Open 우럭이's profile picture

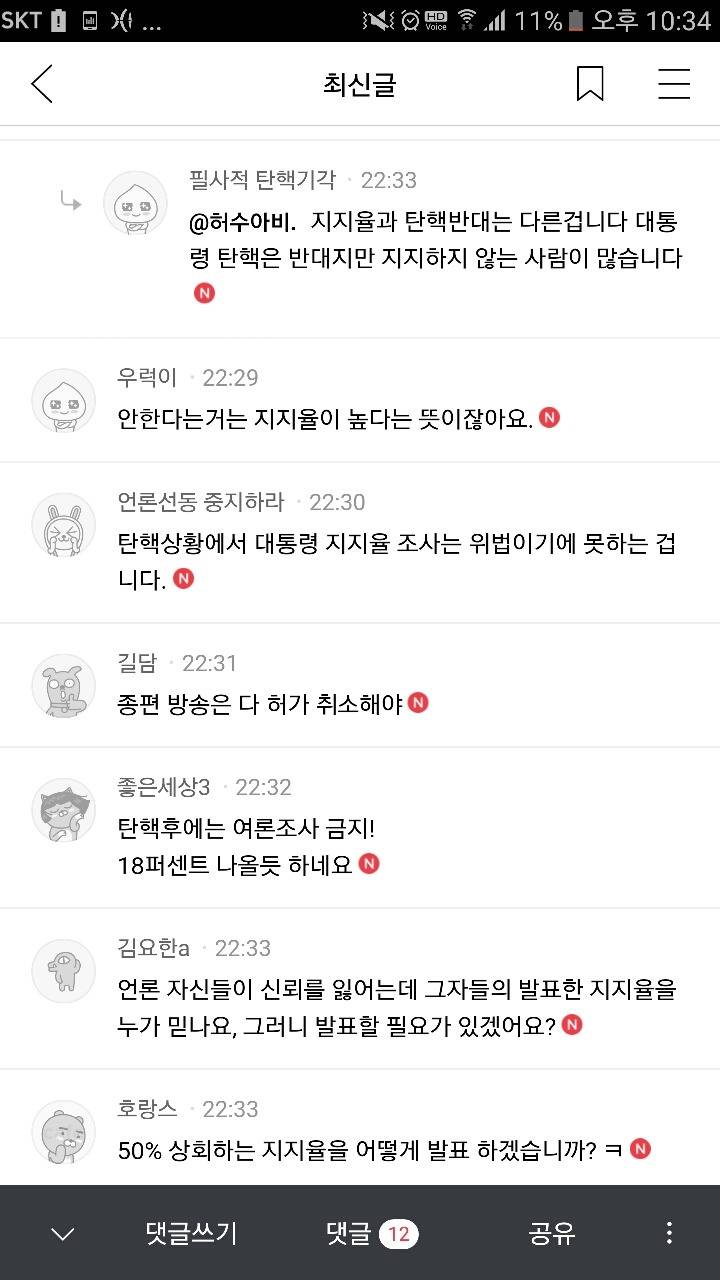click(x=63, y=399)
